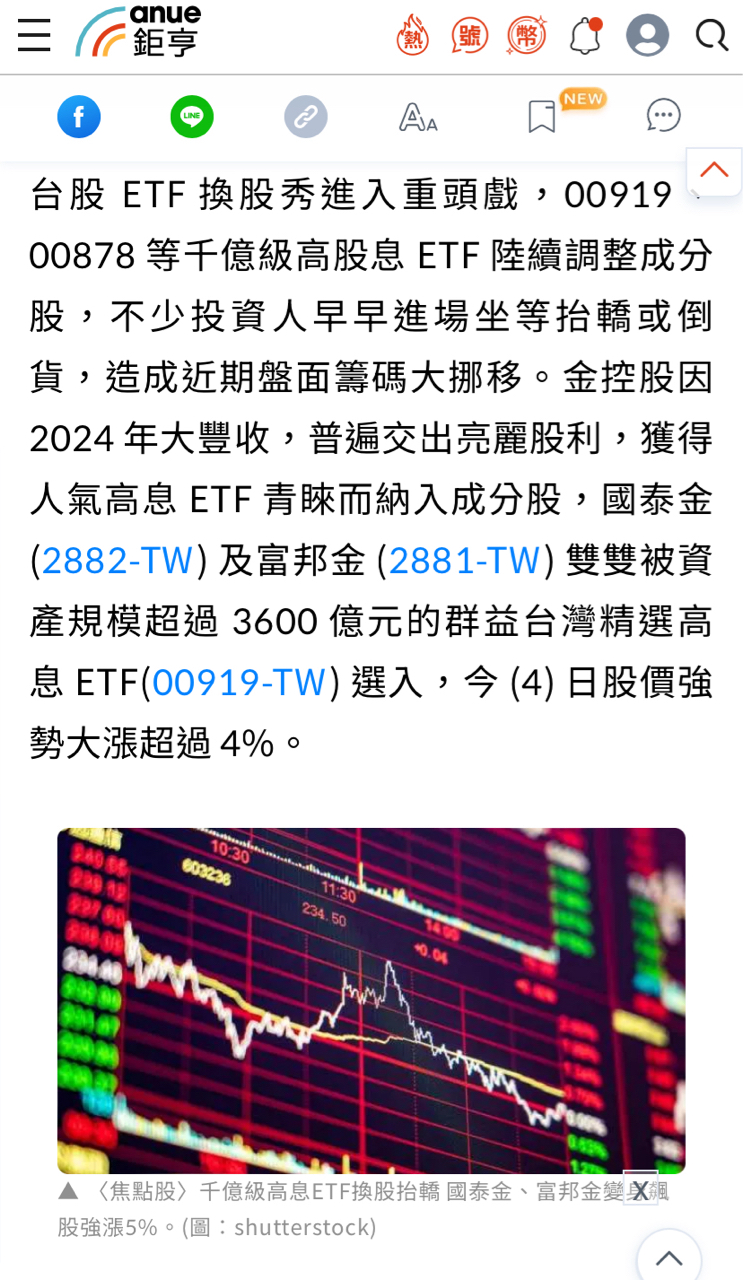Bookmark this article

tap(541, 118)
